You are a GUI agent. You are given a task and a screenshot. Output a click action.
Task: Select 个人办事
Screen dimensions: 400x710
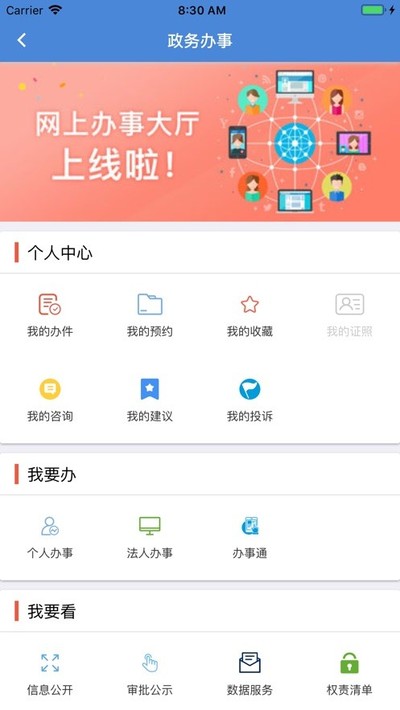tap(50, 537)
